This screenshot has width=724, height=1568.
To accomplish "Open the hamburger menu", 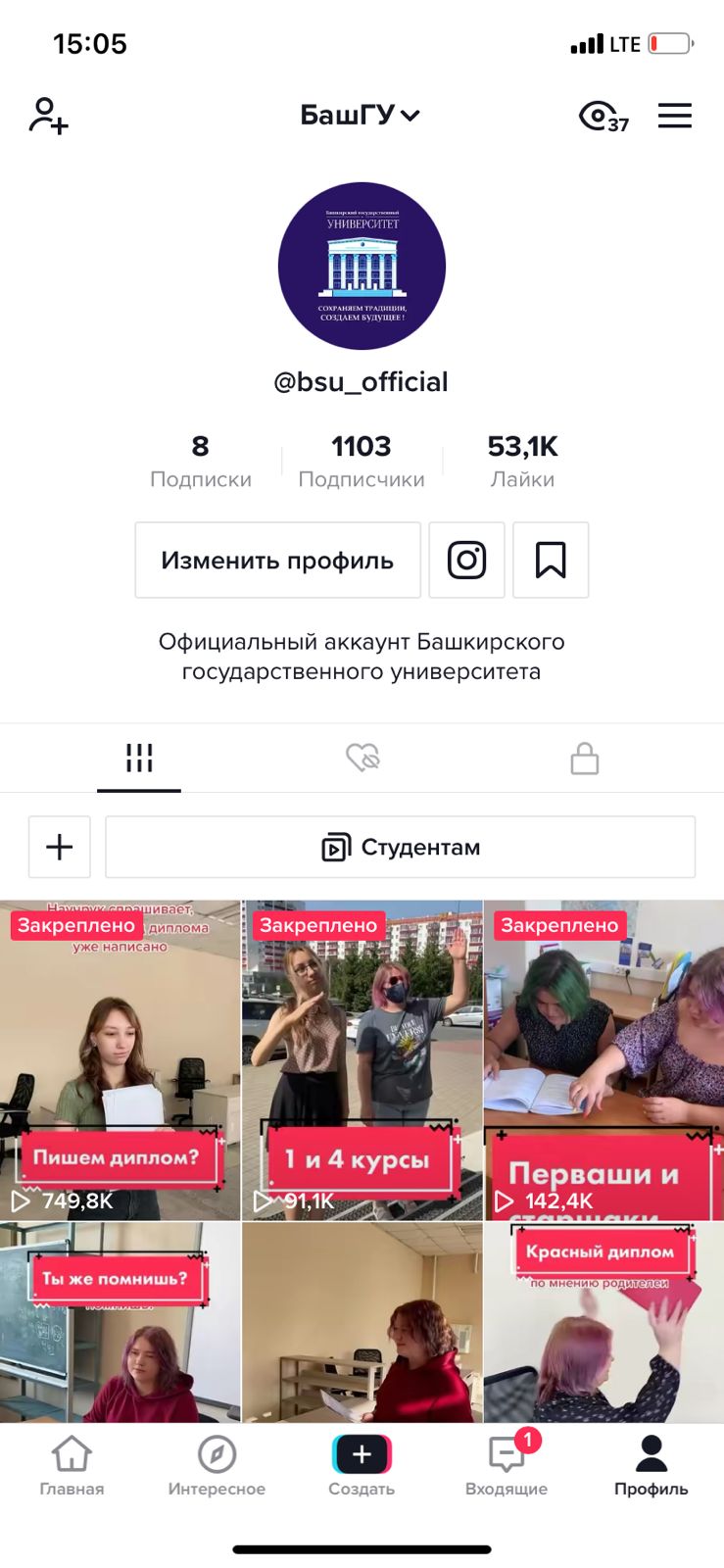I will [675, 116].
